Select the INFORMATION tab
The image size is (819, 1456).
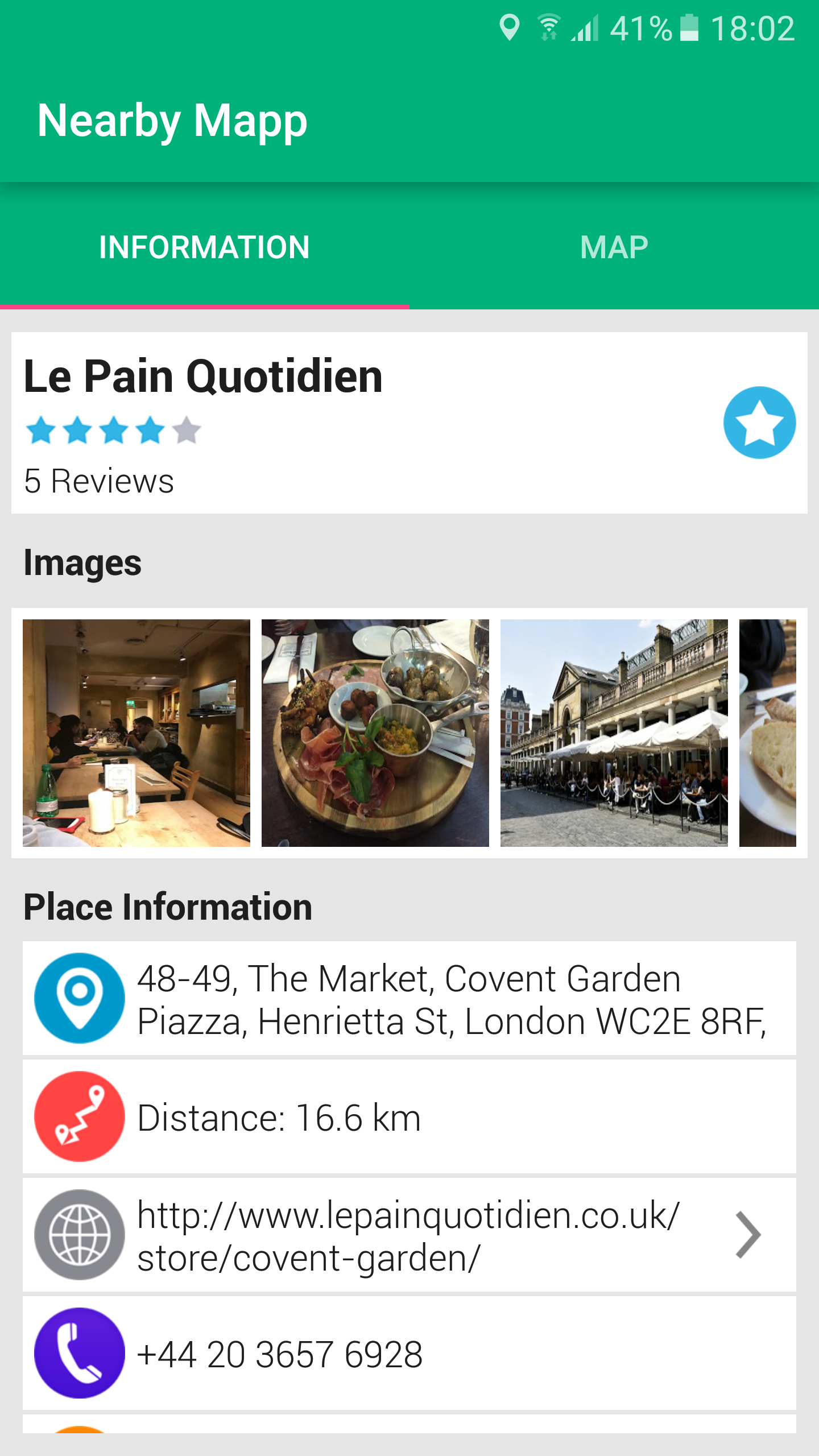click(205, 247)
